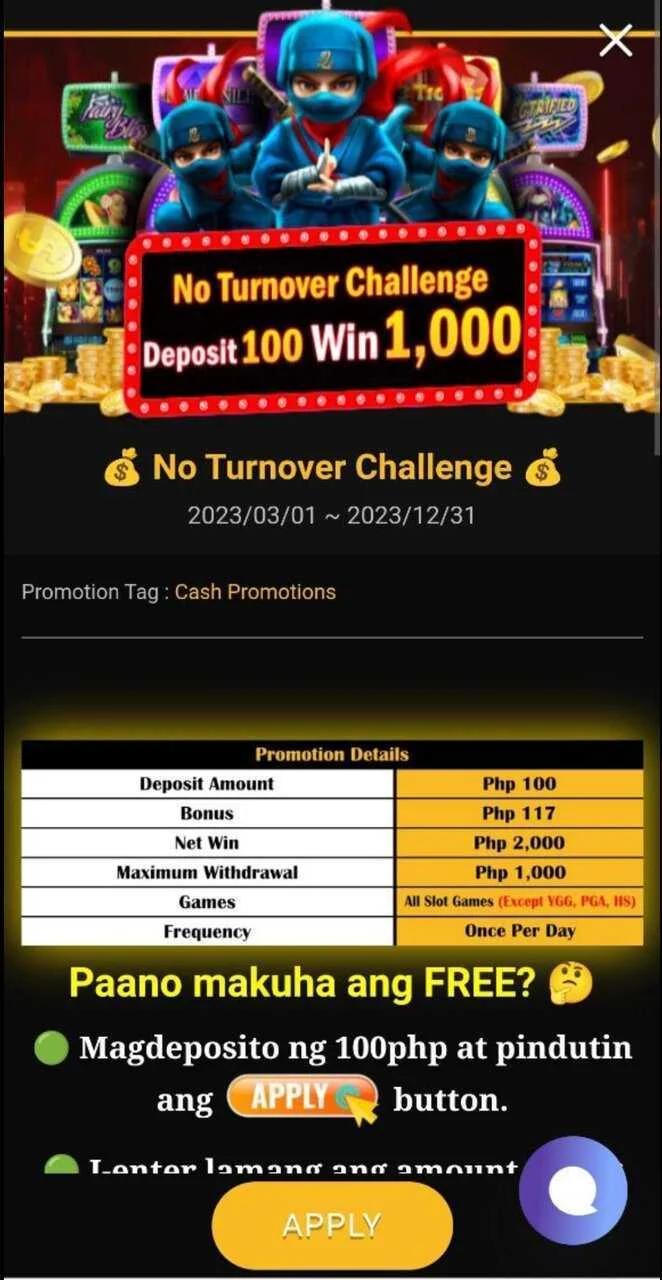Viewport: 662px width, 1280px height.
Task: Close the promotion popup
Action: point(615,41)
